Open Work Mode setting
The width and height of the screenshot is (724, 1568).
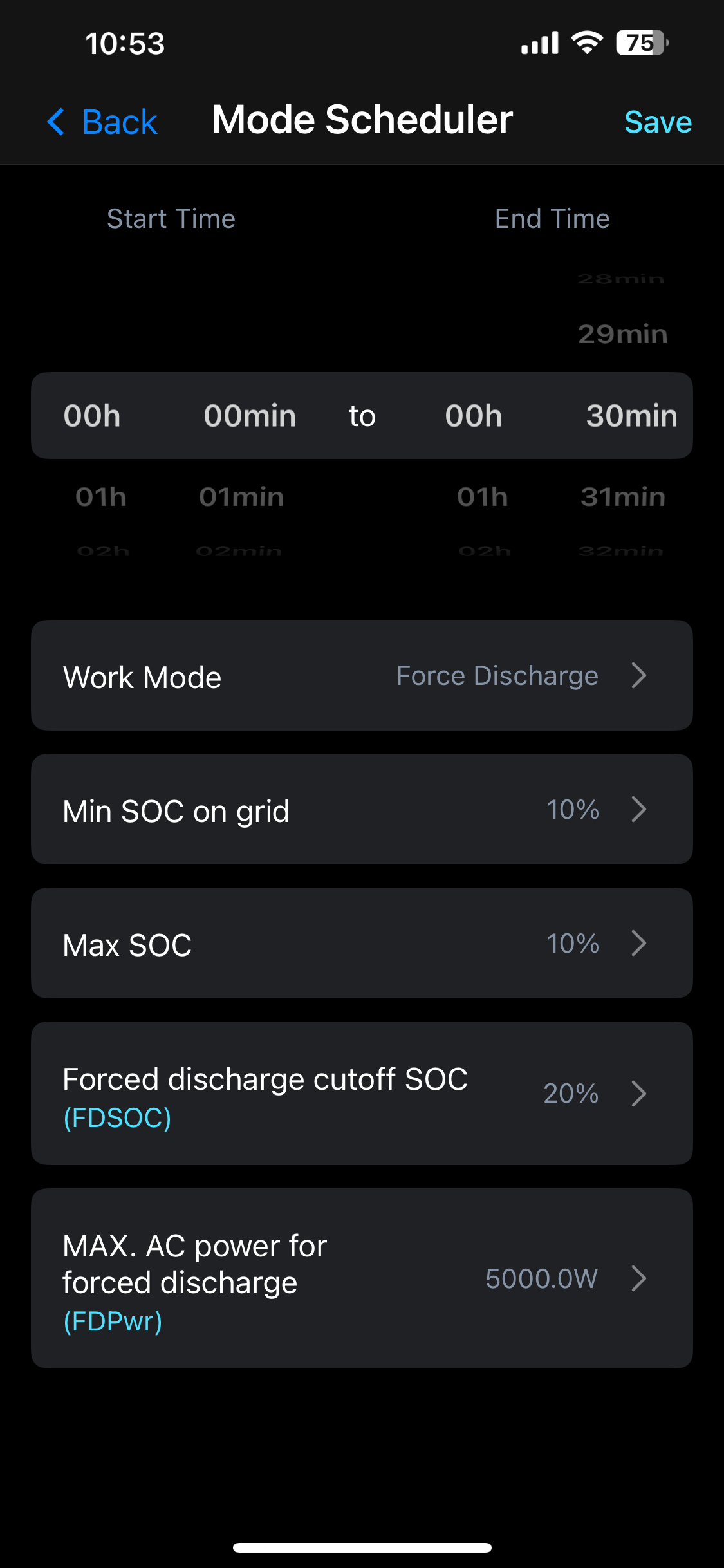click(x=362, y=676)
